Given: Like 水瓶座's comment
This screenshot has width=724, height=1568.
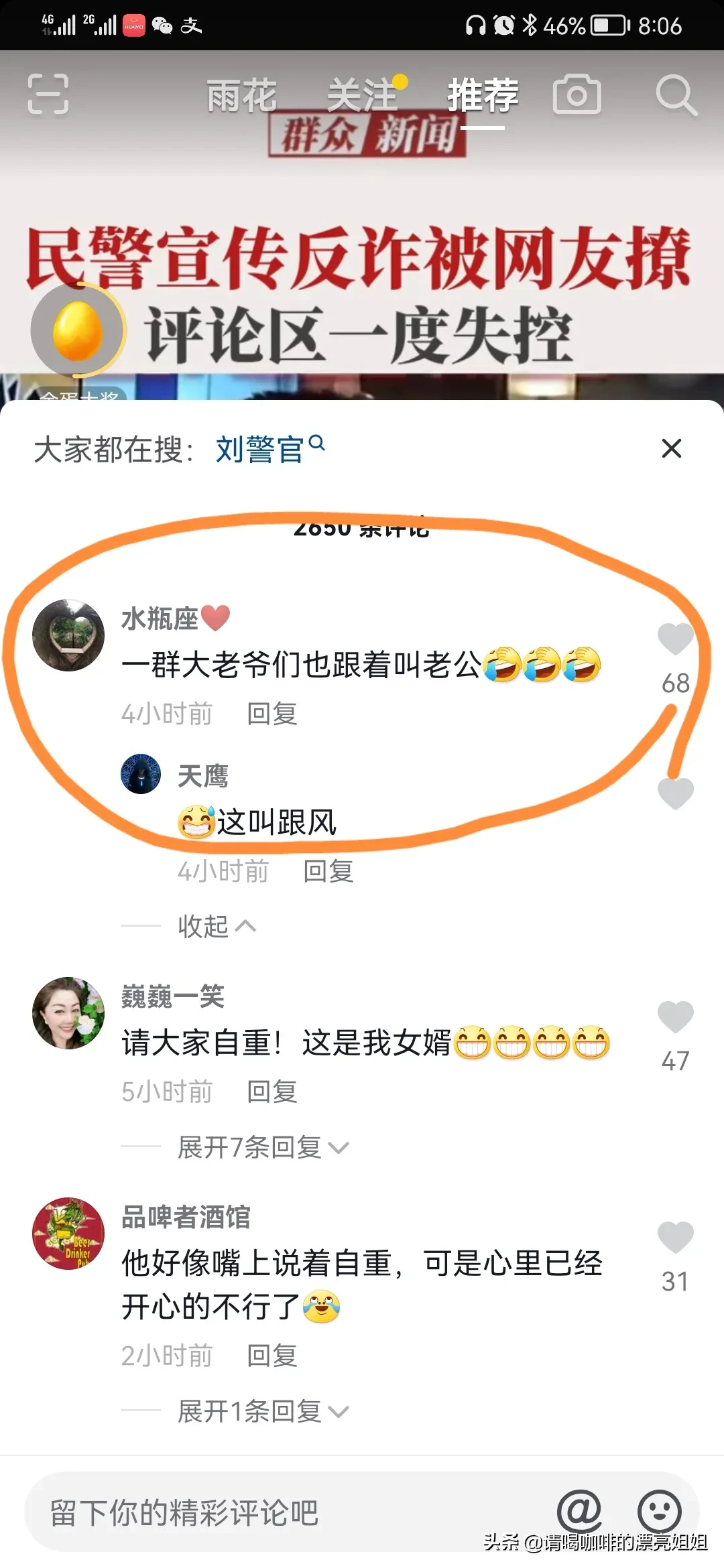Looking at the screenshot, I should 675,639.
